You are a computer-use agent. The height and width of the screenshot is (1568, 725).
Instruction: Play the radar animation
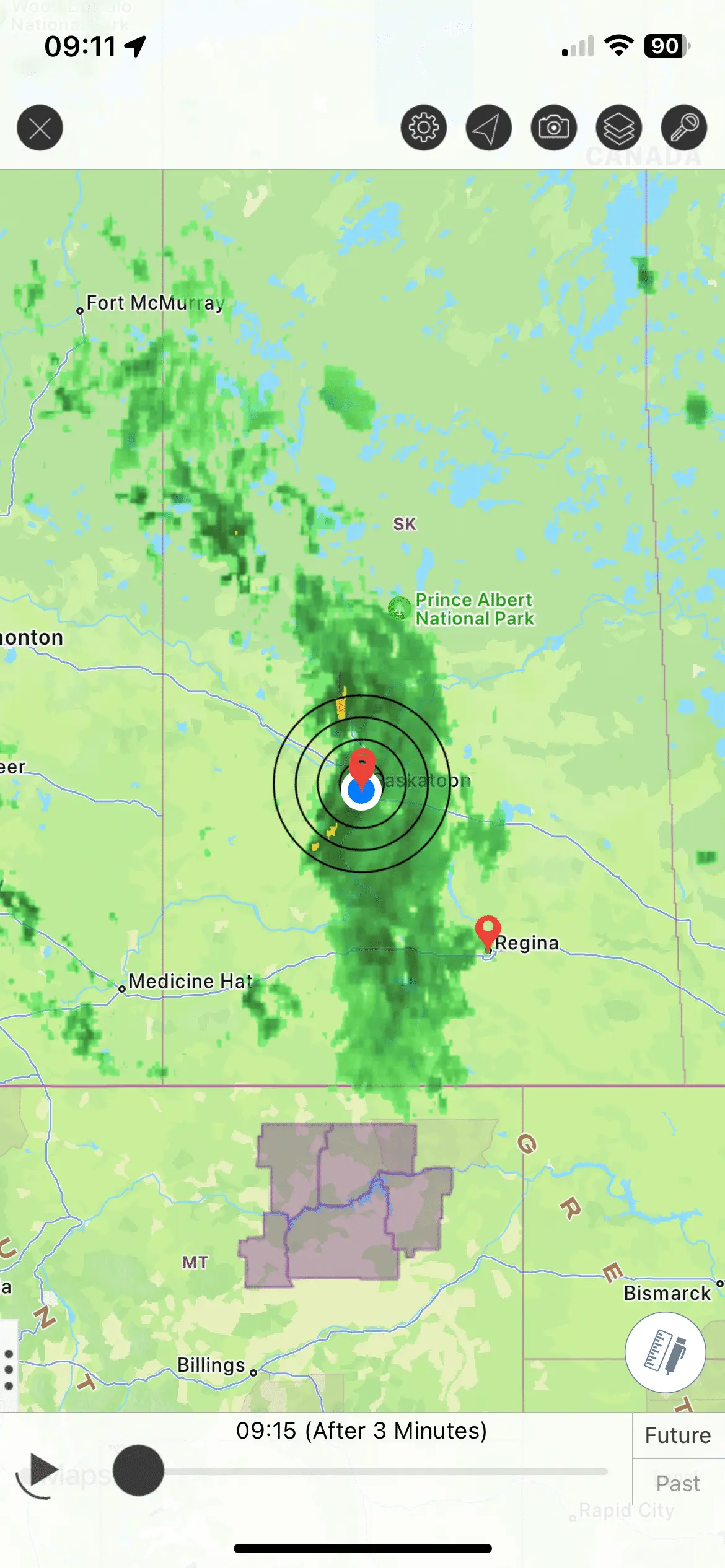pos(42,1470)
